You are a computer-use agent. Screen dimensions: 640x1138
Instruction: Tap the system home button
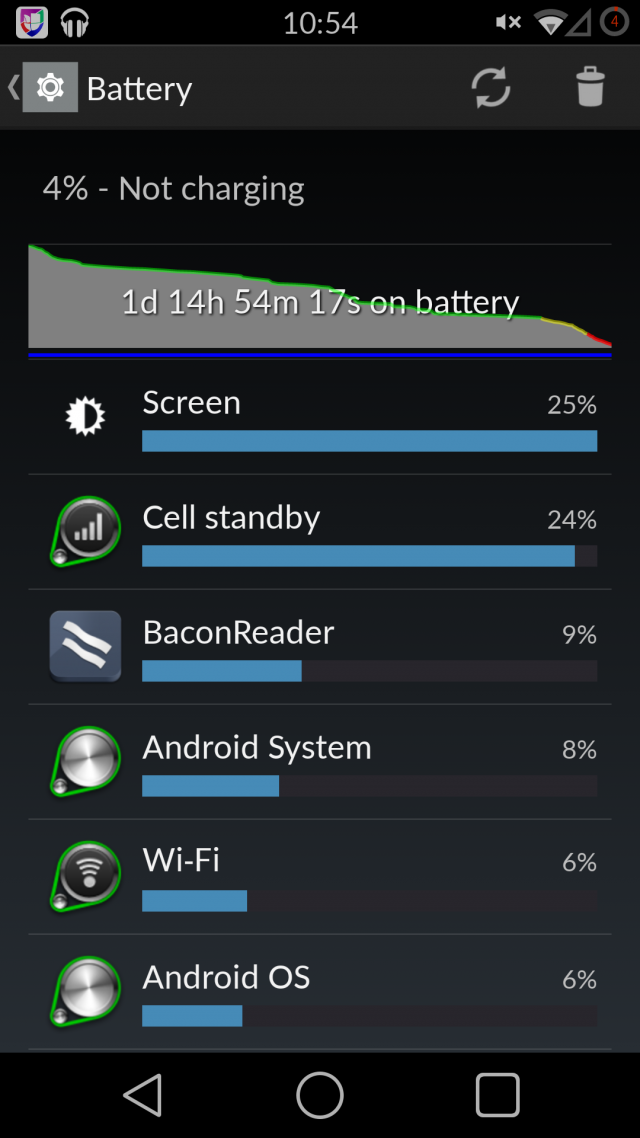click(x=320, y=1094)
